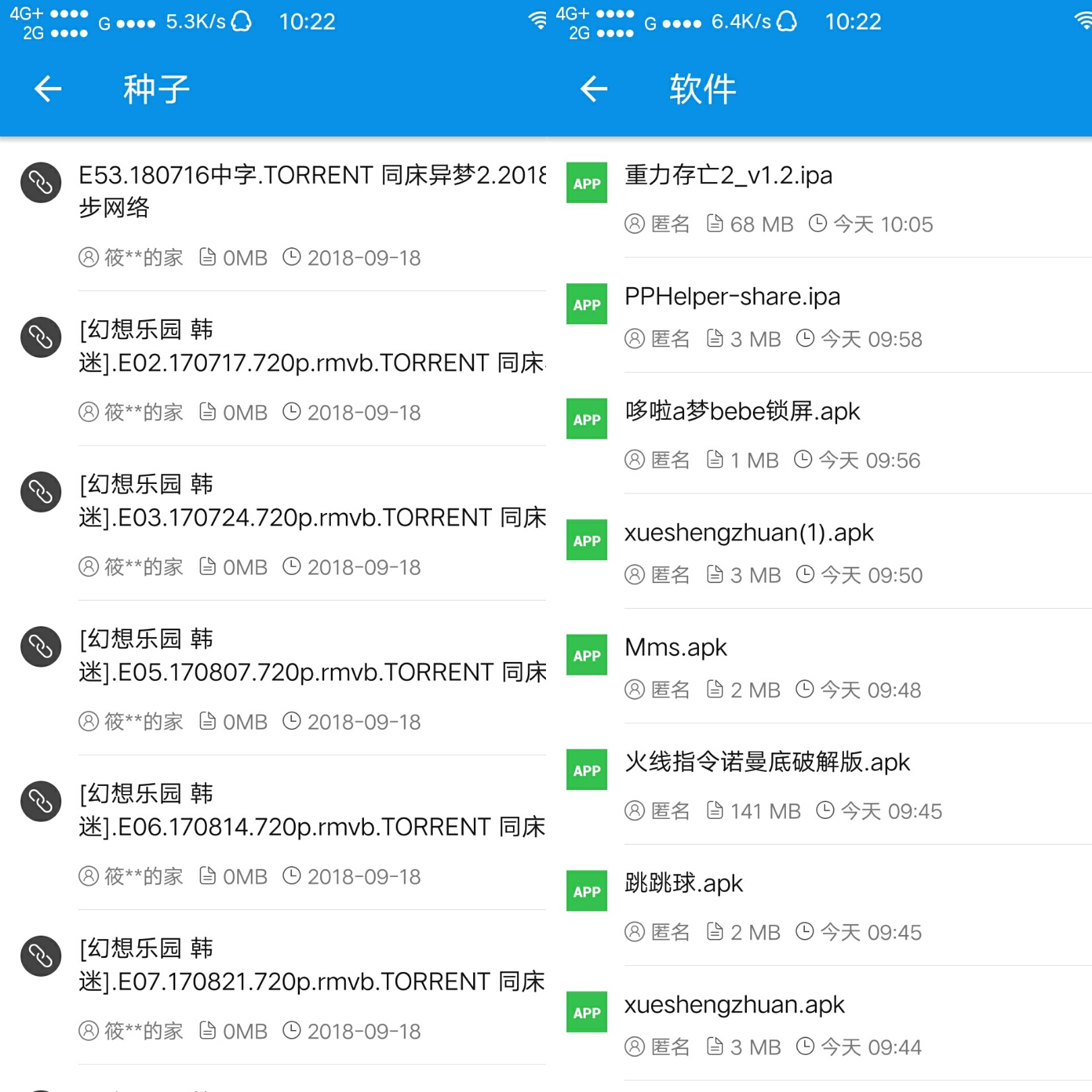1092x1092 pixels.
Task: Go back from the 软件 page
Action: coord(594,89)
